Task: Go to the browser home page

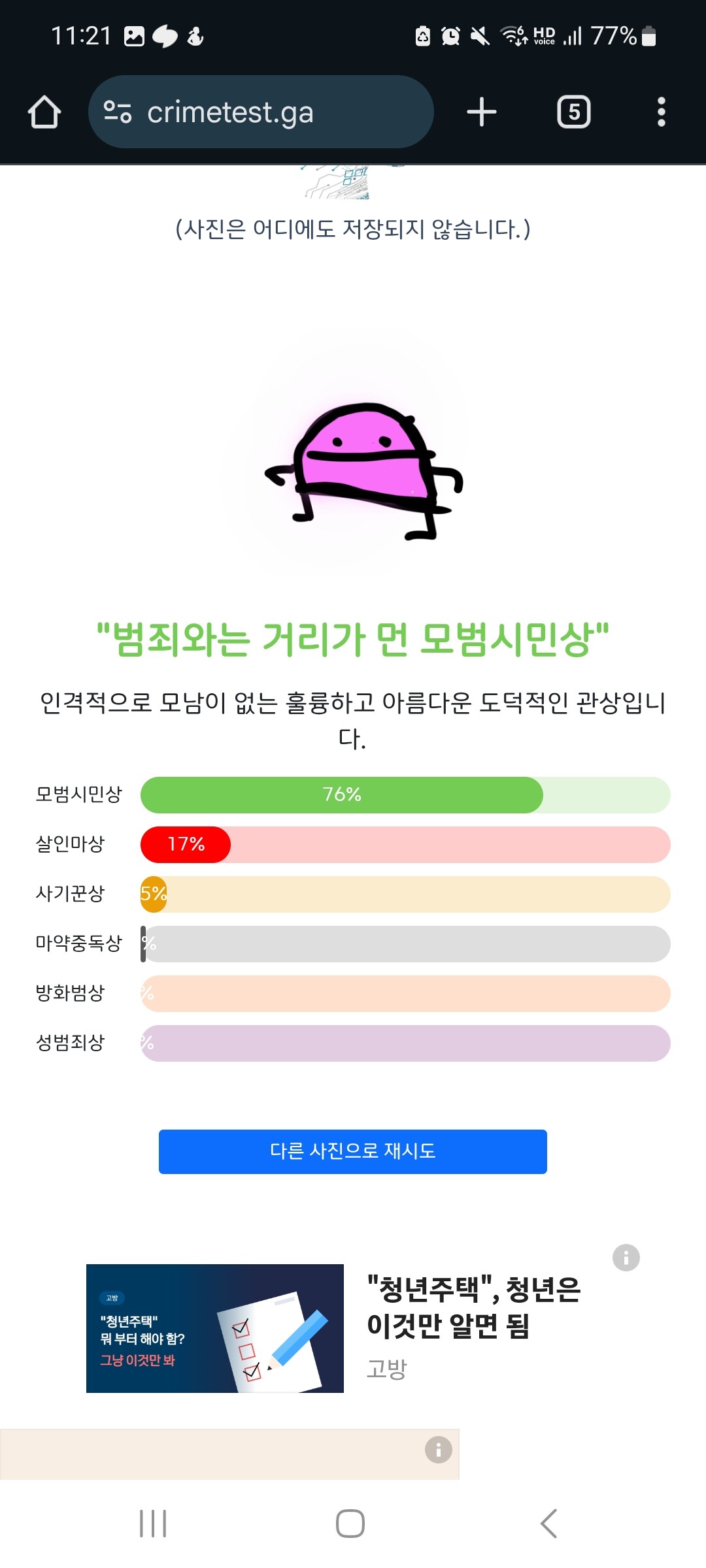Action: pyautogui.click(x=44, y=112)
